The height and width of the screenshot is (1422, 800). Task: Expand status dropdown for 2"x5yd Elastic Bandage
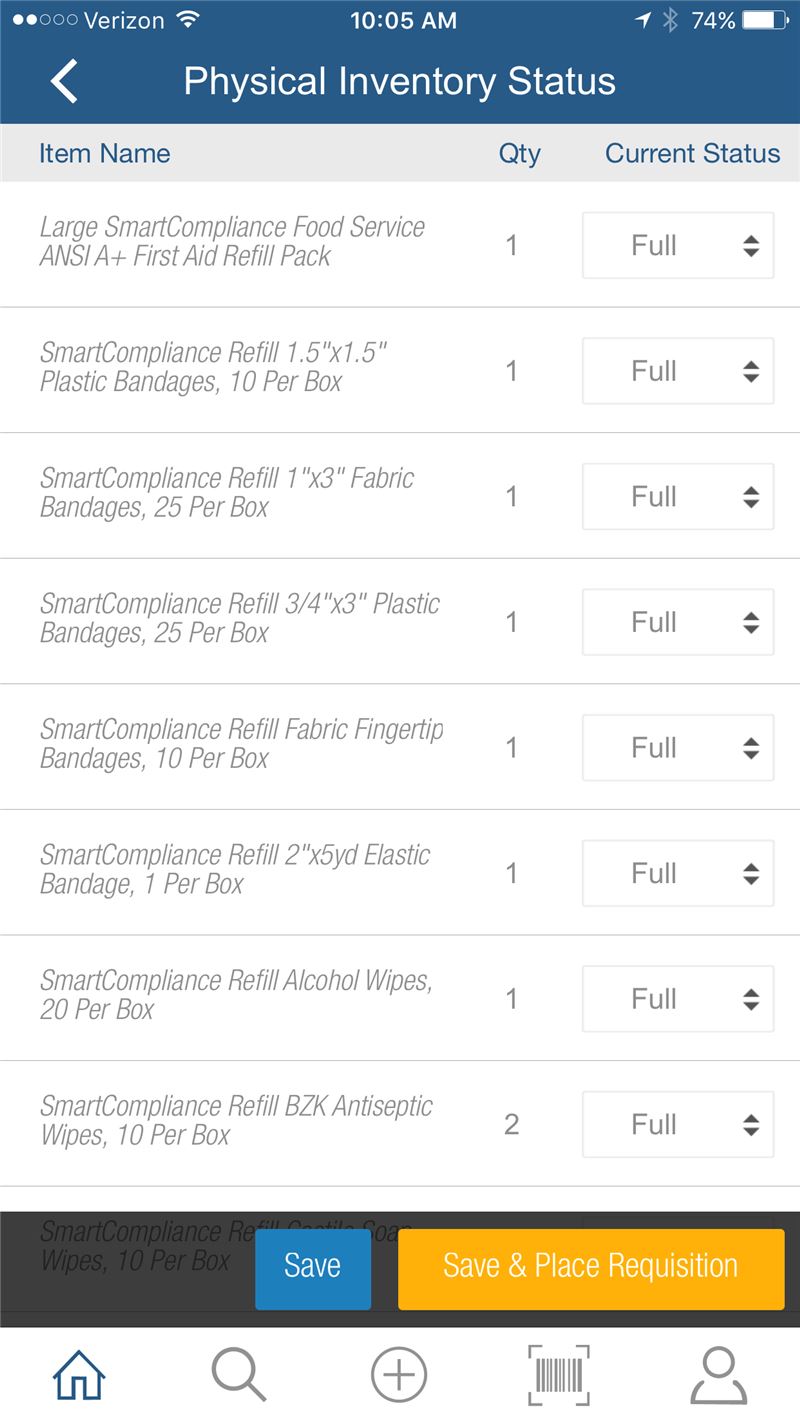678,873
